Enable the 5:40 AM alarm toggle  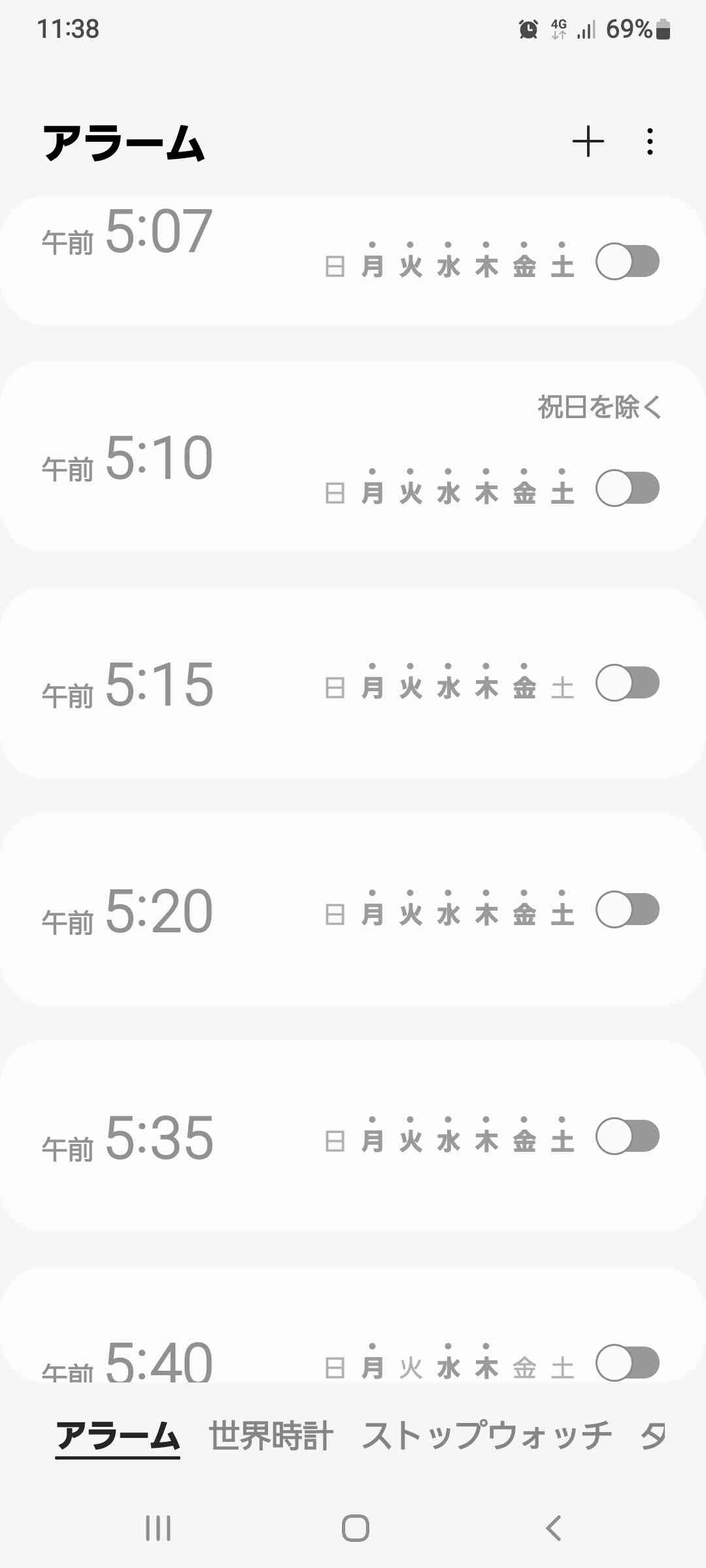tap(628, 1363)
